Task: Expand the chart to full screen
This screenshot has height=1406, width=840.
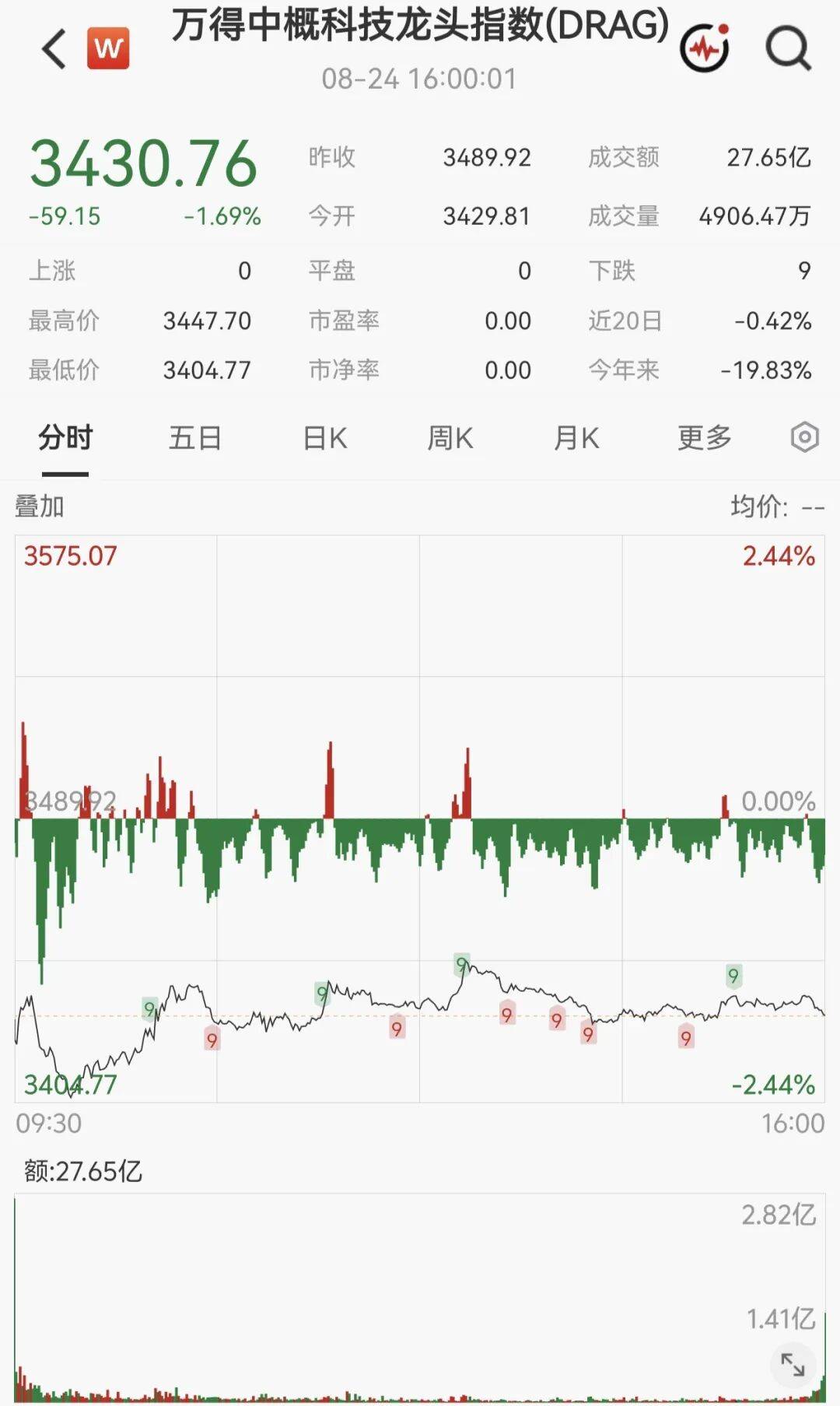Action: tap(793, 1364)
